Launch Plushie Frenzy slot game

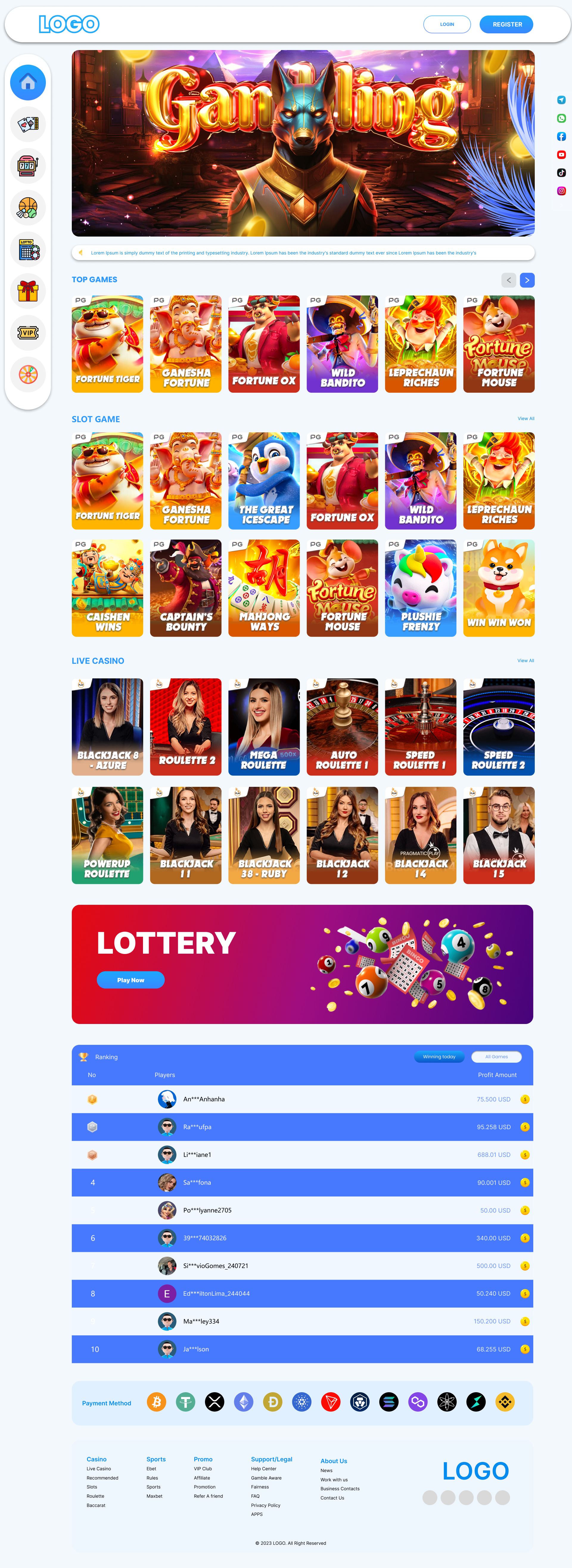tap(420, 588)
